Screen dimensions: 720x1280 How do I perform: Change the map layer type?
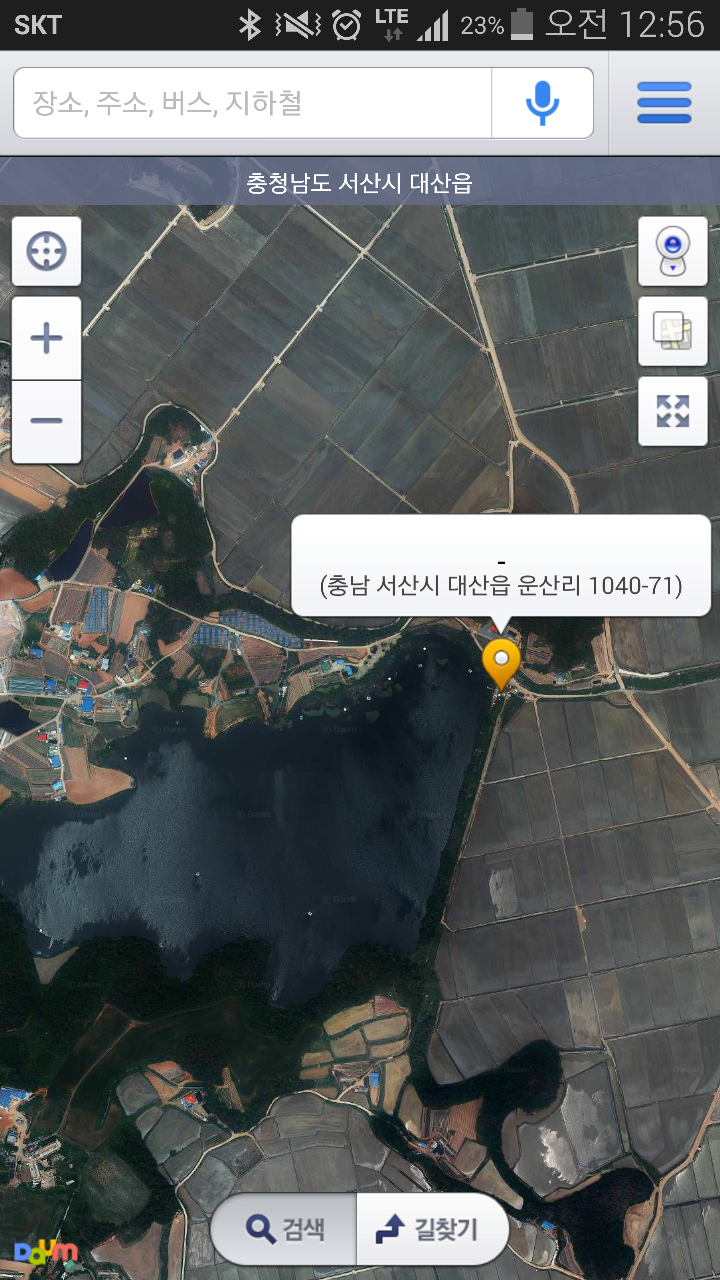[x=673, y=331]
